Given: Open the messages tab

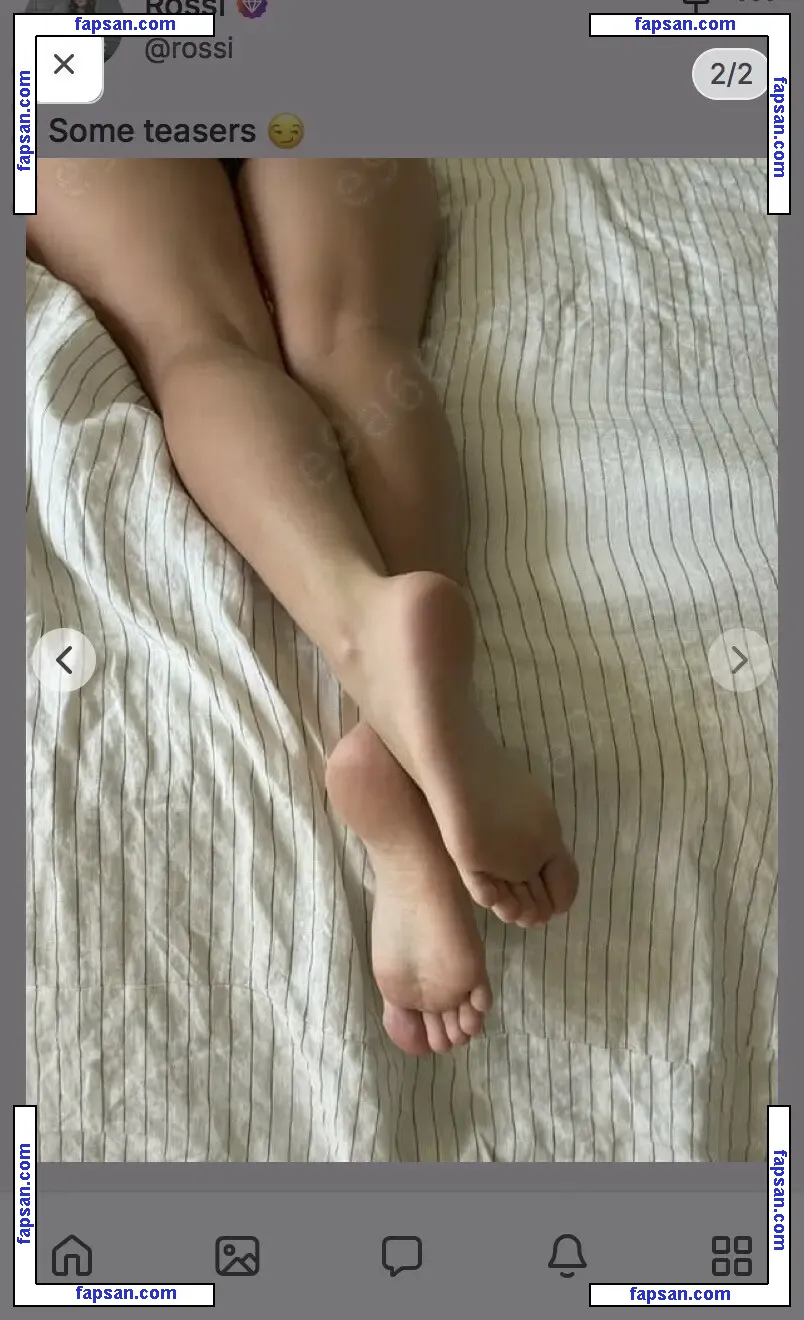Looking at the screenshot, I should pyautogui.click(x=401, y=1256).
